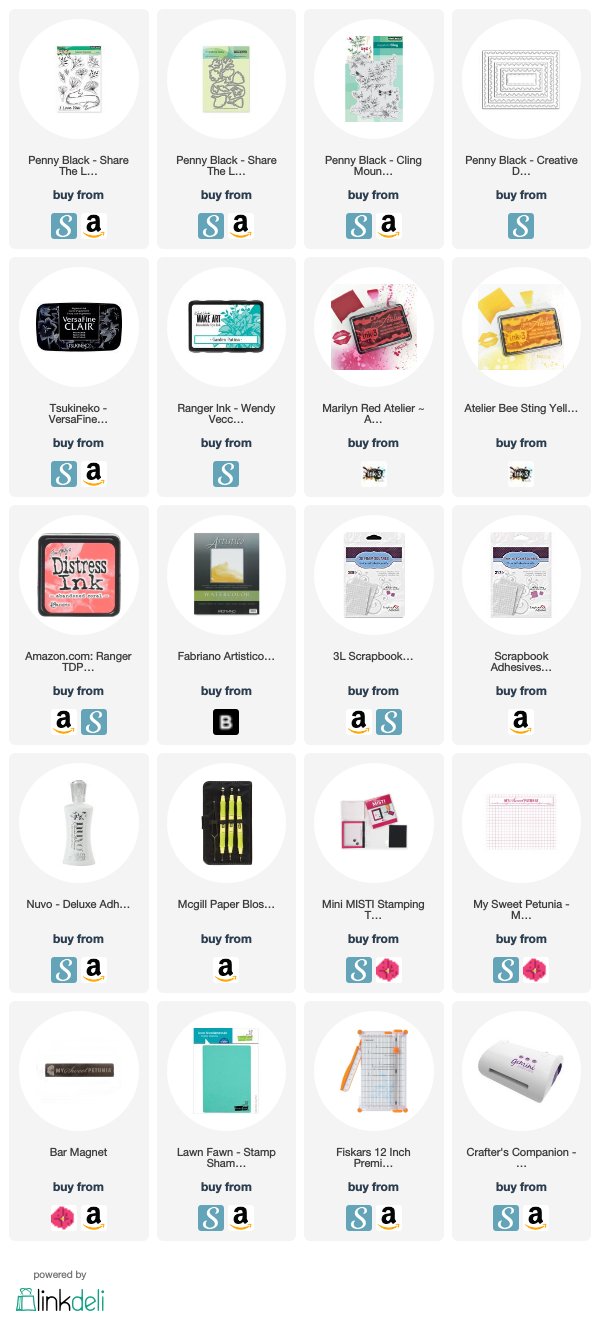This screenshot has width=600, height=1321.
Task: Buy Bar Magnet from Amazon
Action: click(x=93, y=1217)
